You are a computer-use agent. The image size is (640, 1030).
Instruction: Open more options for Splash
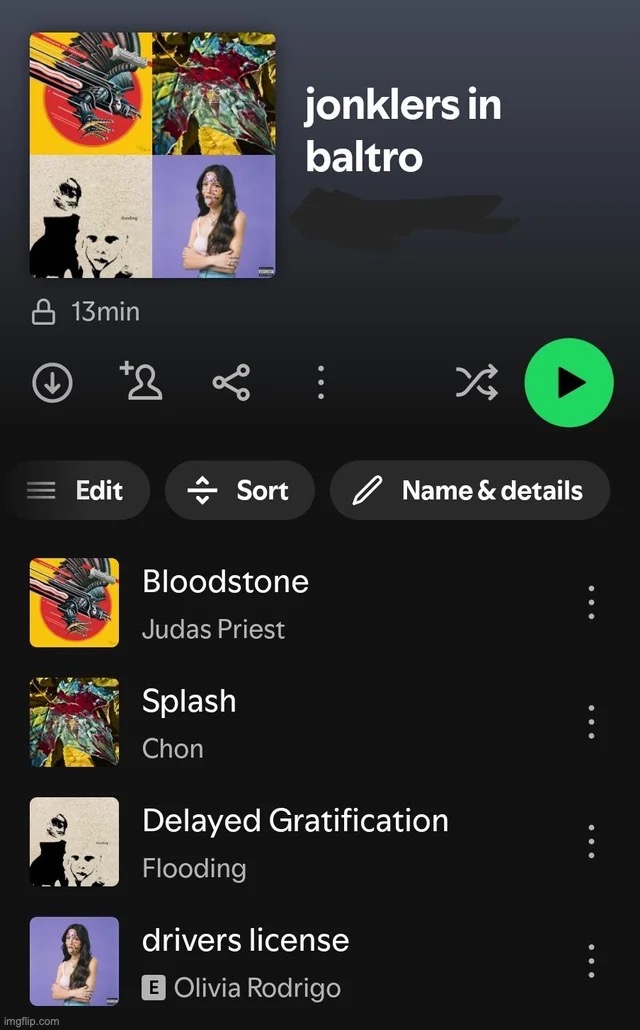(x=591, y=721)
